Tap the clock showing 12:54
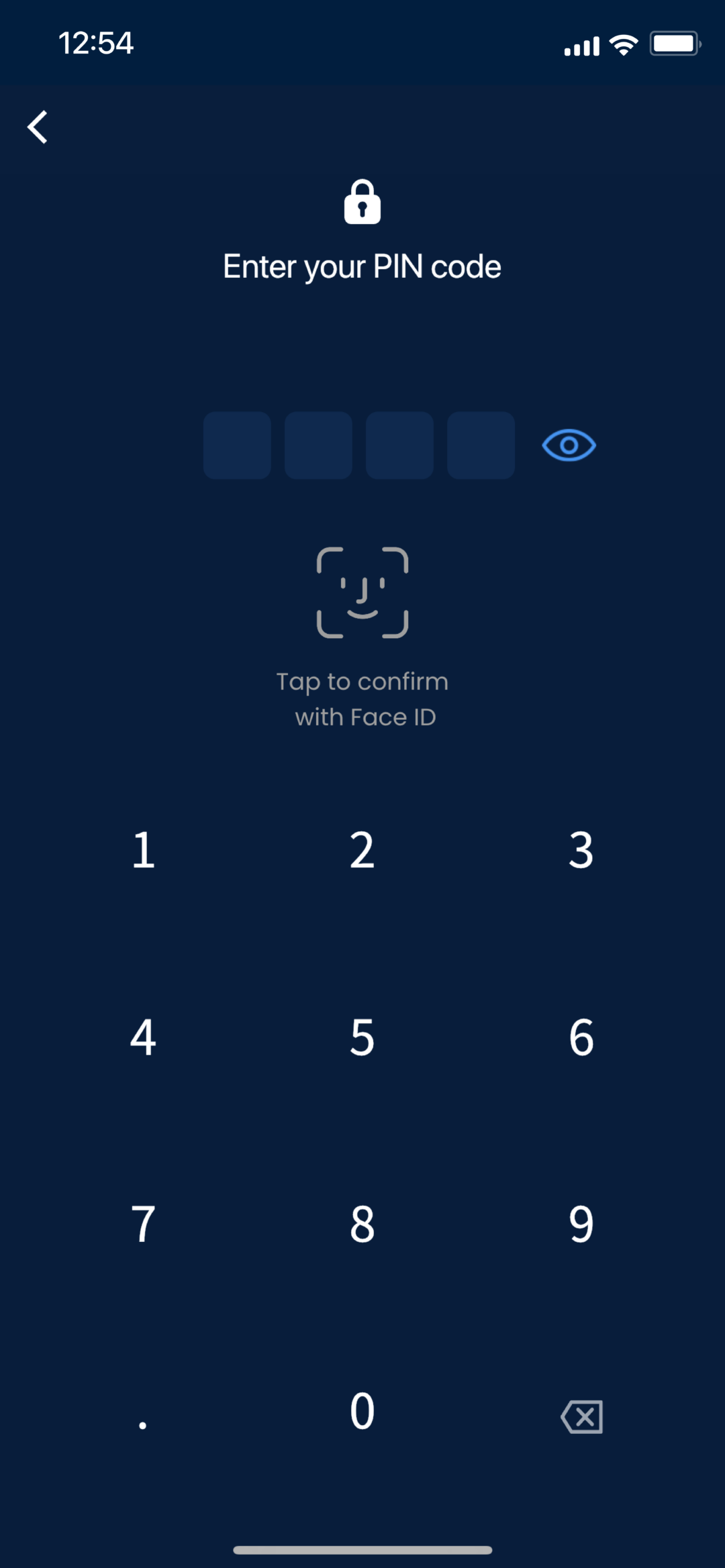Image resolution: width=725 pixels, height=1568 pixels. coord(95,43)
